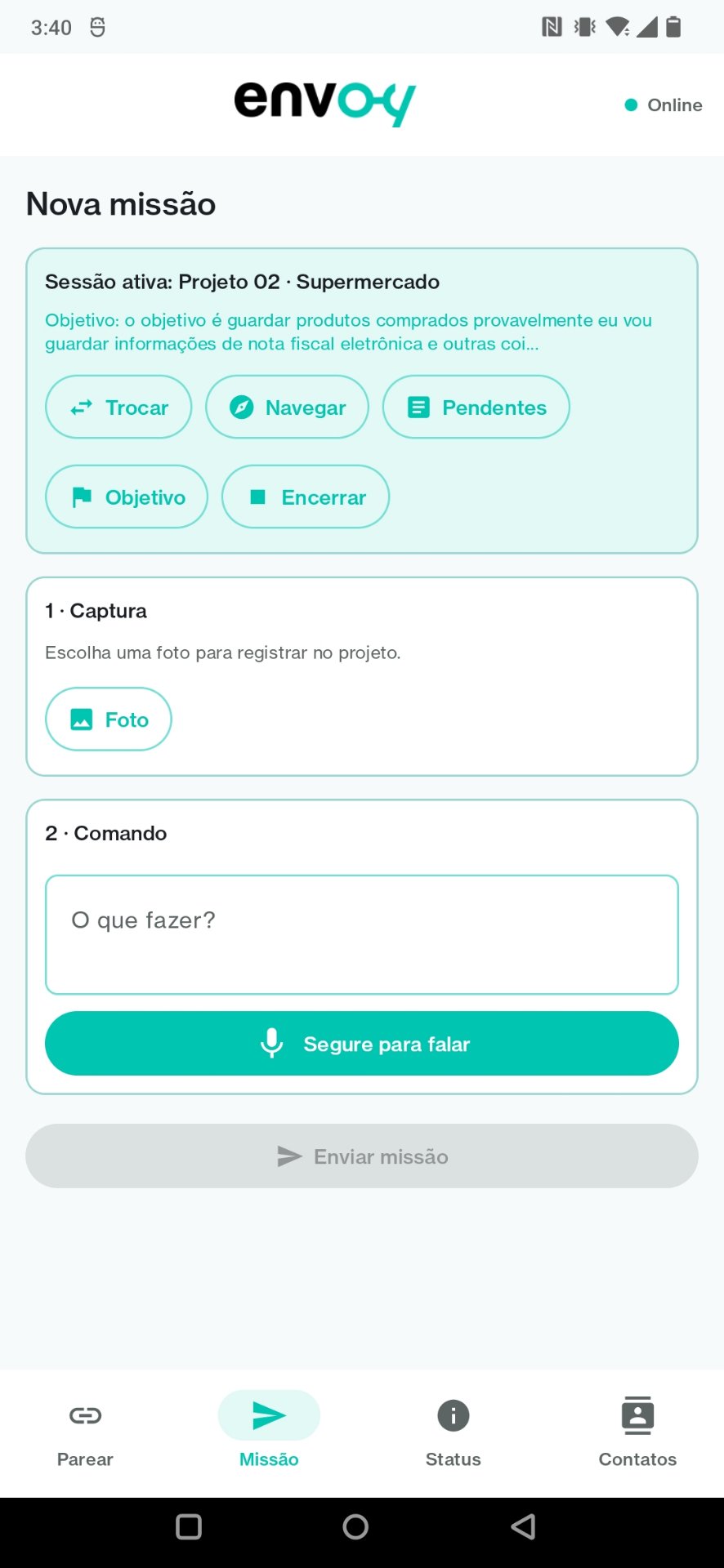This screenshot has height=1568, width=724.
Task: Tap the Trocar button
Action: [118, 407]
